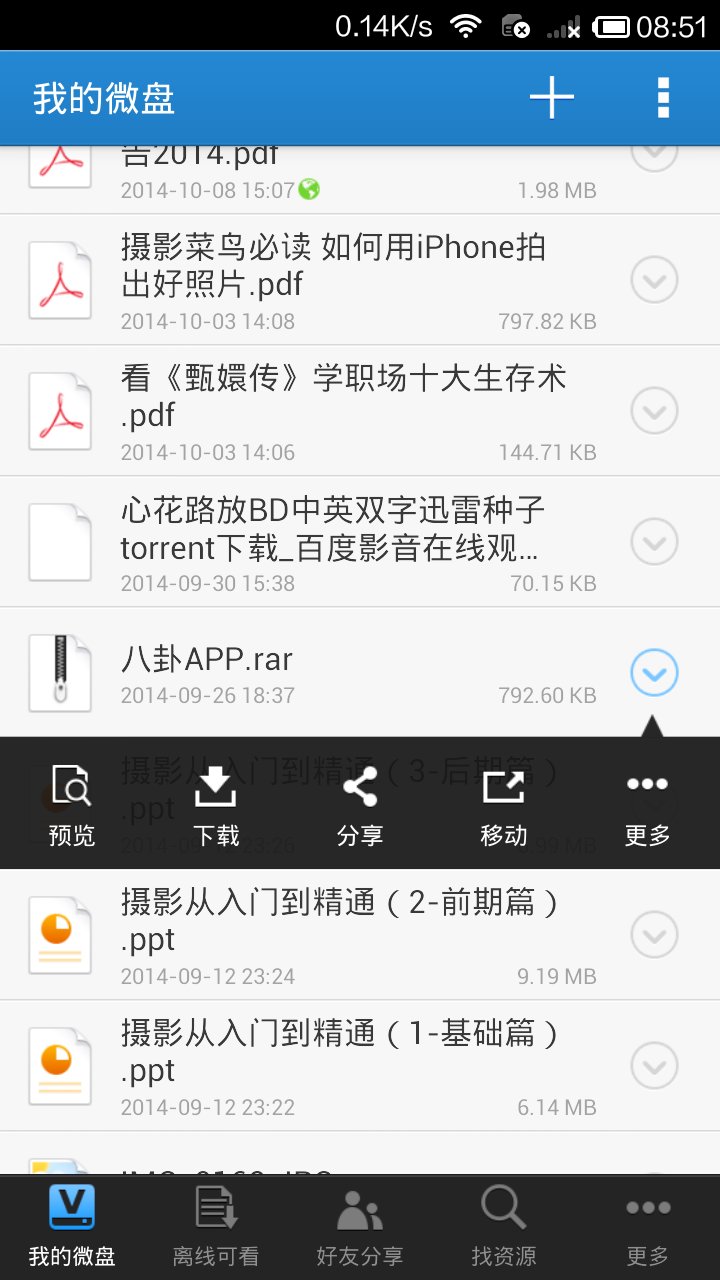
Task: Open the file 摄影菜鸟必读 如何用iPhone拍出好照片.pdf
Action: 330,265
